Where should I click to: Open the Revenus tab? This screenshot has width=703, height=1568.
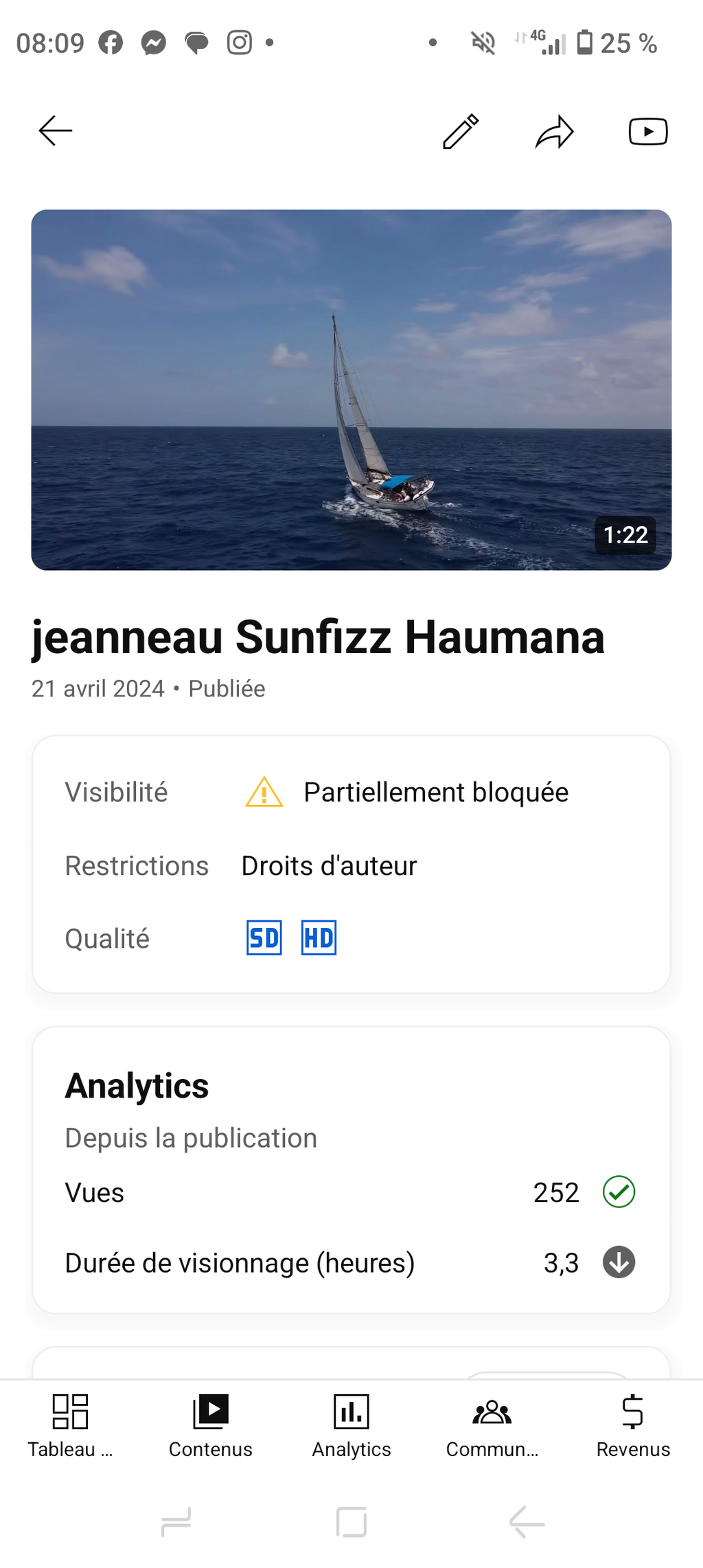click(x=633, y=1426)
